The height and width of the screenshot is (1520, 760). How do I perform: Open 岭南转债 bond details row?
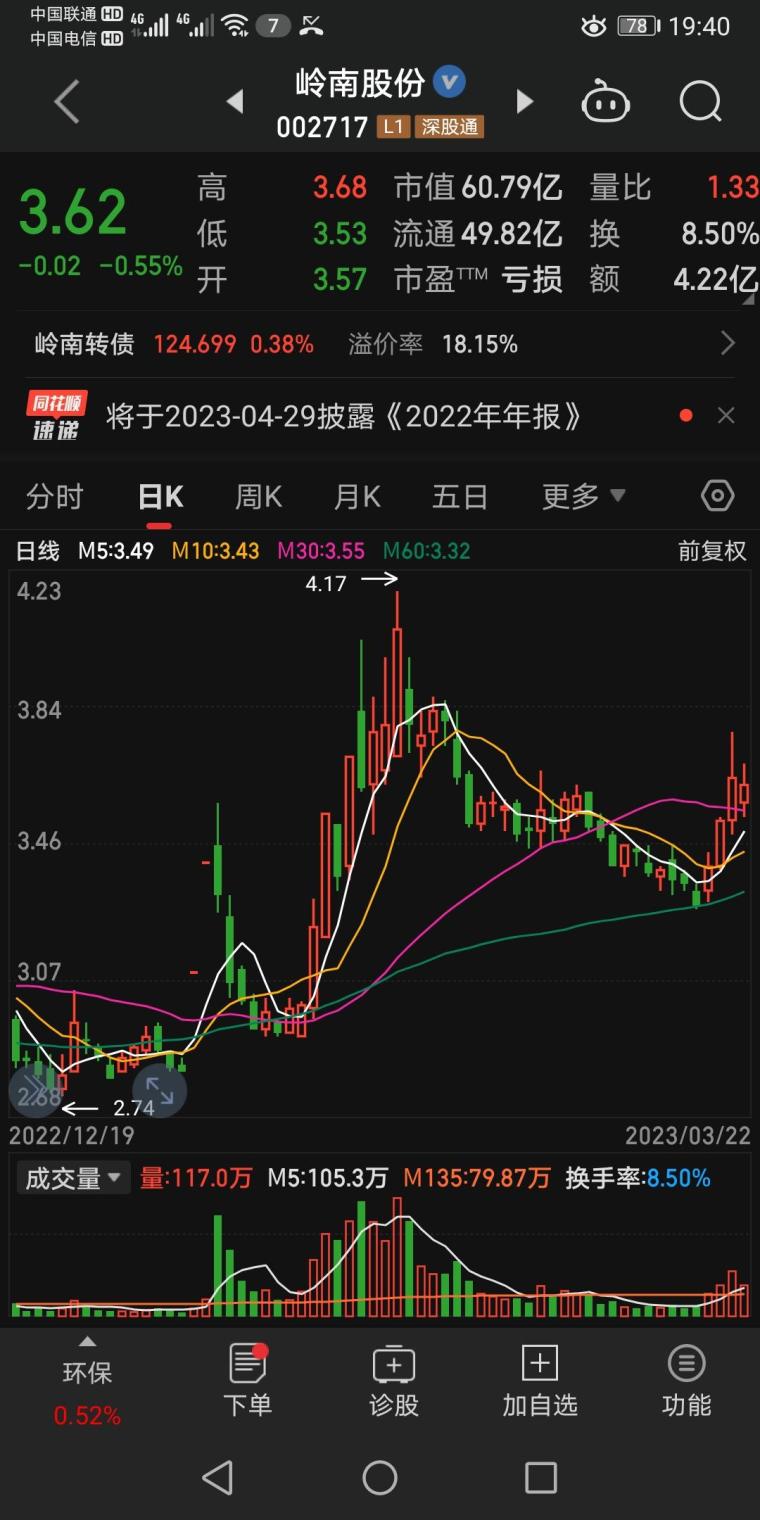tap(380, 344)
